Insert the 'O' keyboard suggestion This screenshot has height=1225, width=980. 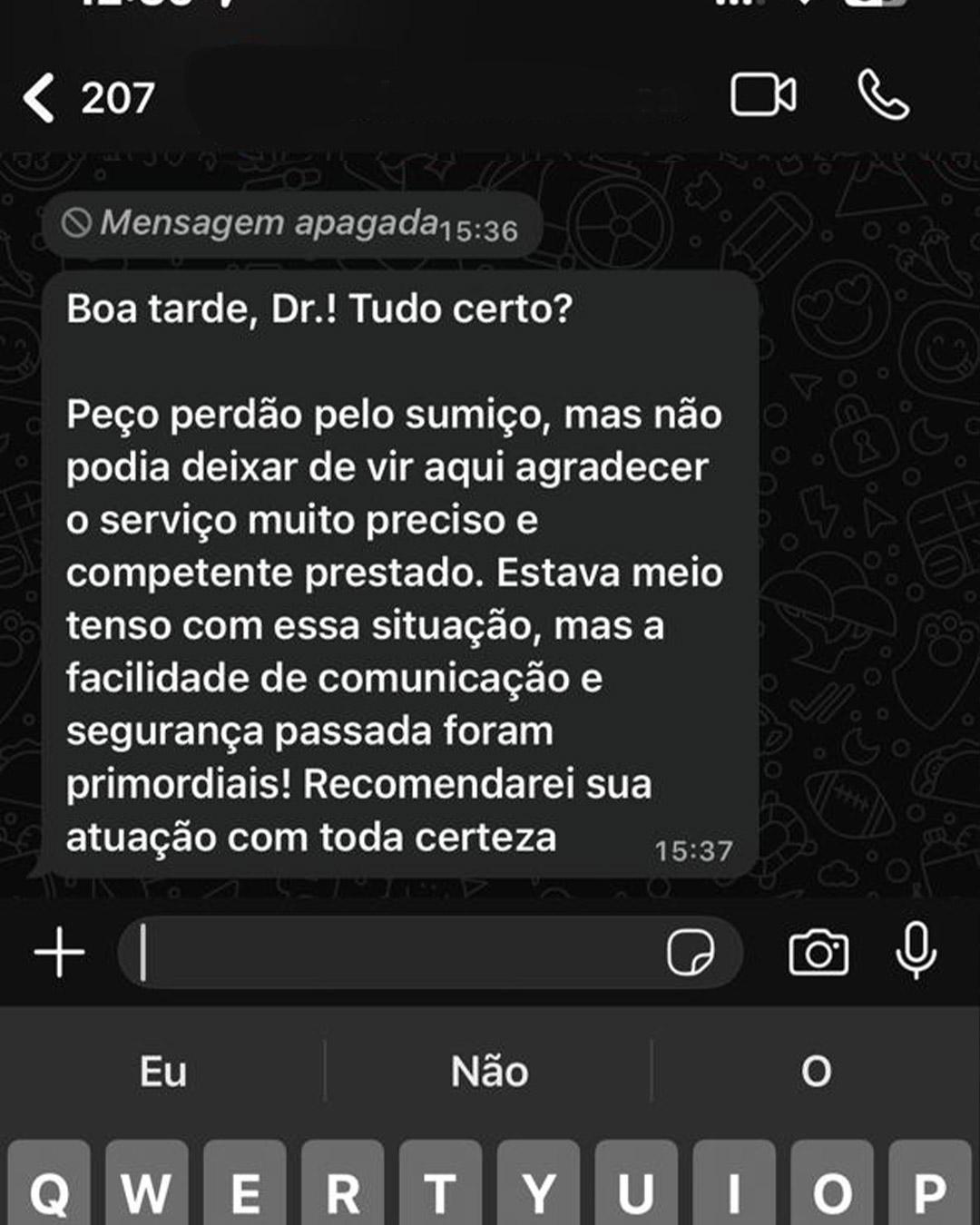(x=816, y=1072)
